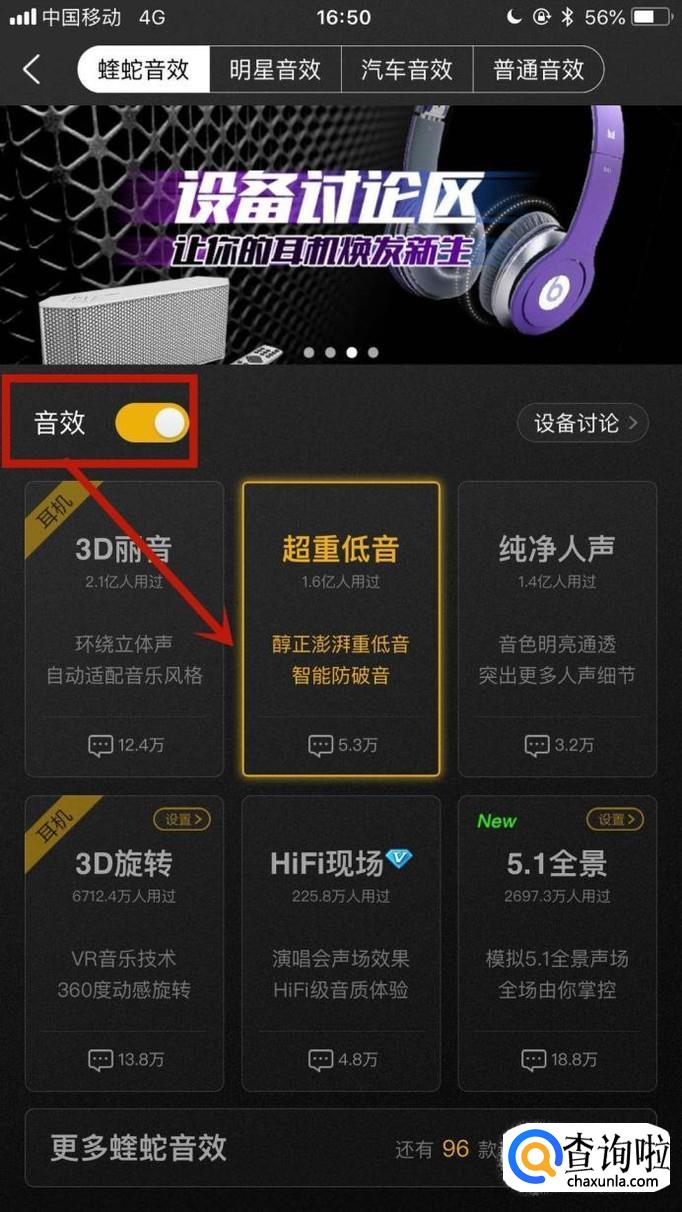This screenshot has height=1212, width=682.
Task: View the 18.8万 comments on 5.1全景
Action: (x=557, y=1059)
